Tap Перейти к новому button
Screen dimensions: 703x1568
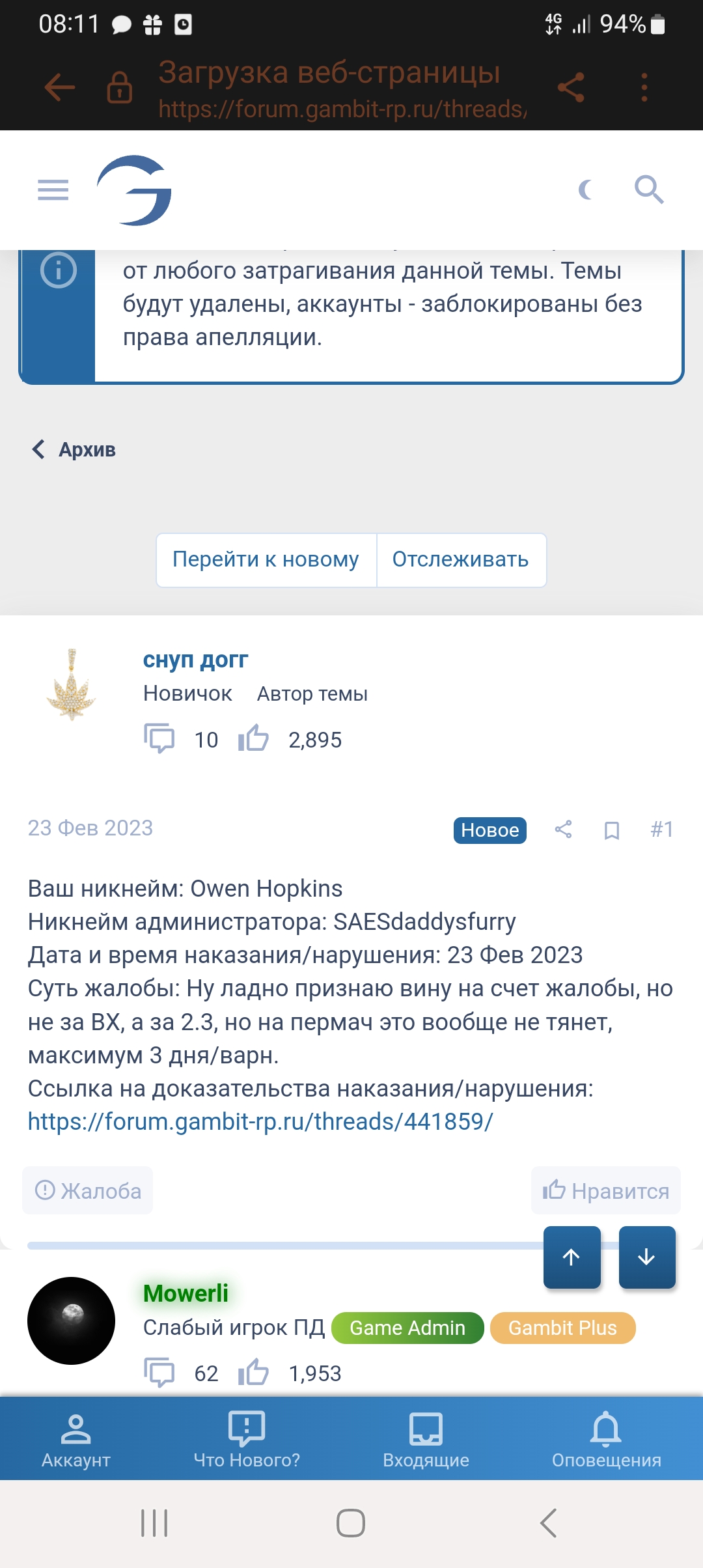tap(266, 560)
